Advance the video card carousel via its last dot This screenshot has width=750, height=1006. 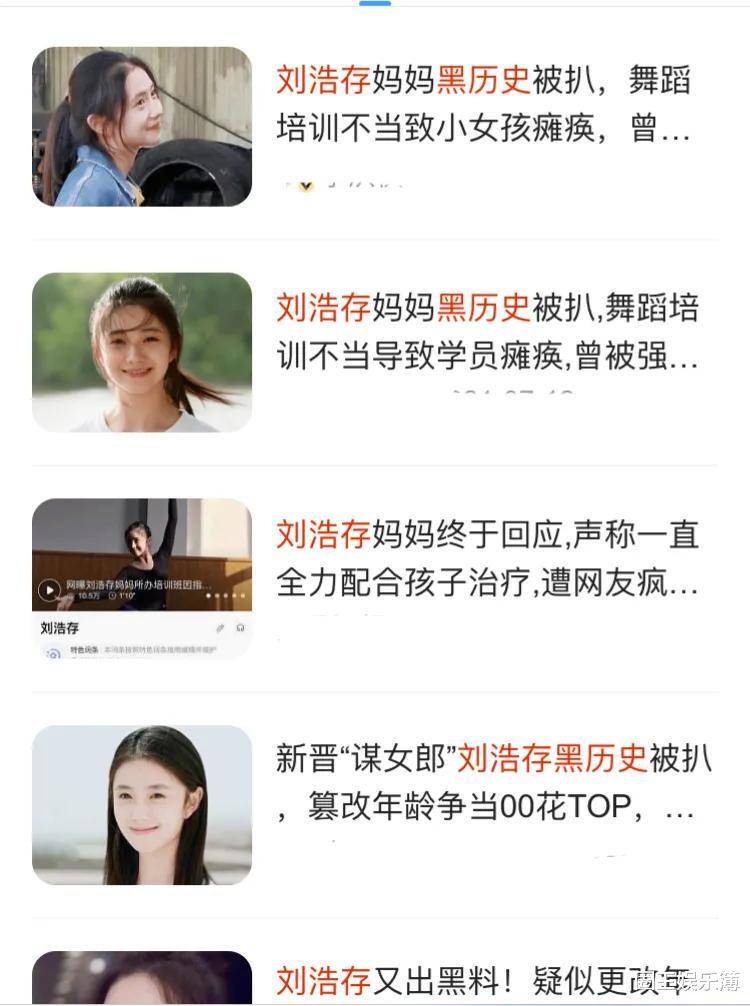[x=240, y=596]
